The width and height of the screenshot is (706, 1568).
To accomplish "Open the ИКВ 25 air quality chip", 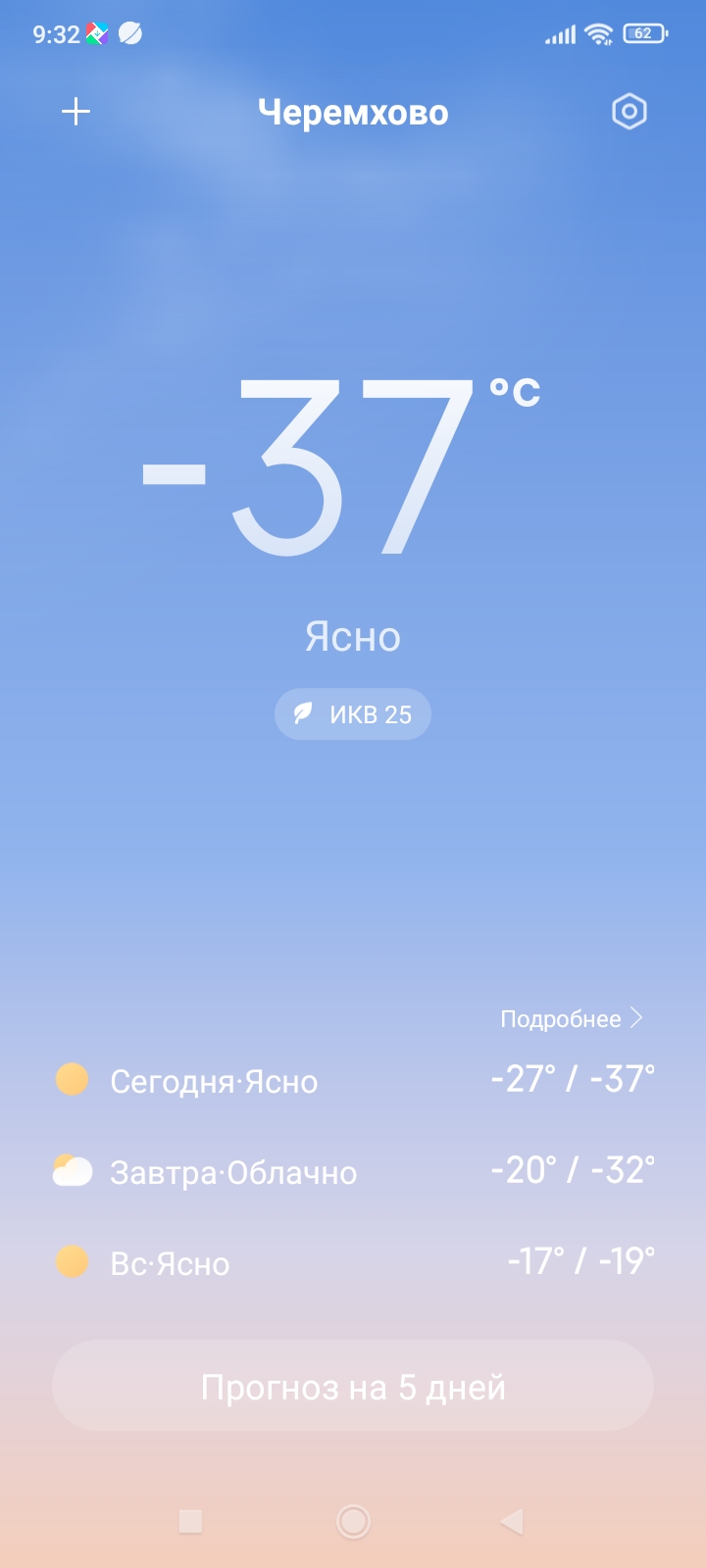I will [x=353, y=714].
